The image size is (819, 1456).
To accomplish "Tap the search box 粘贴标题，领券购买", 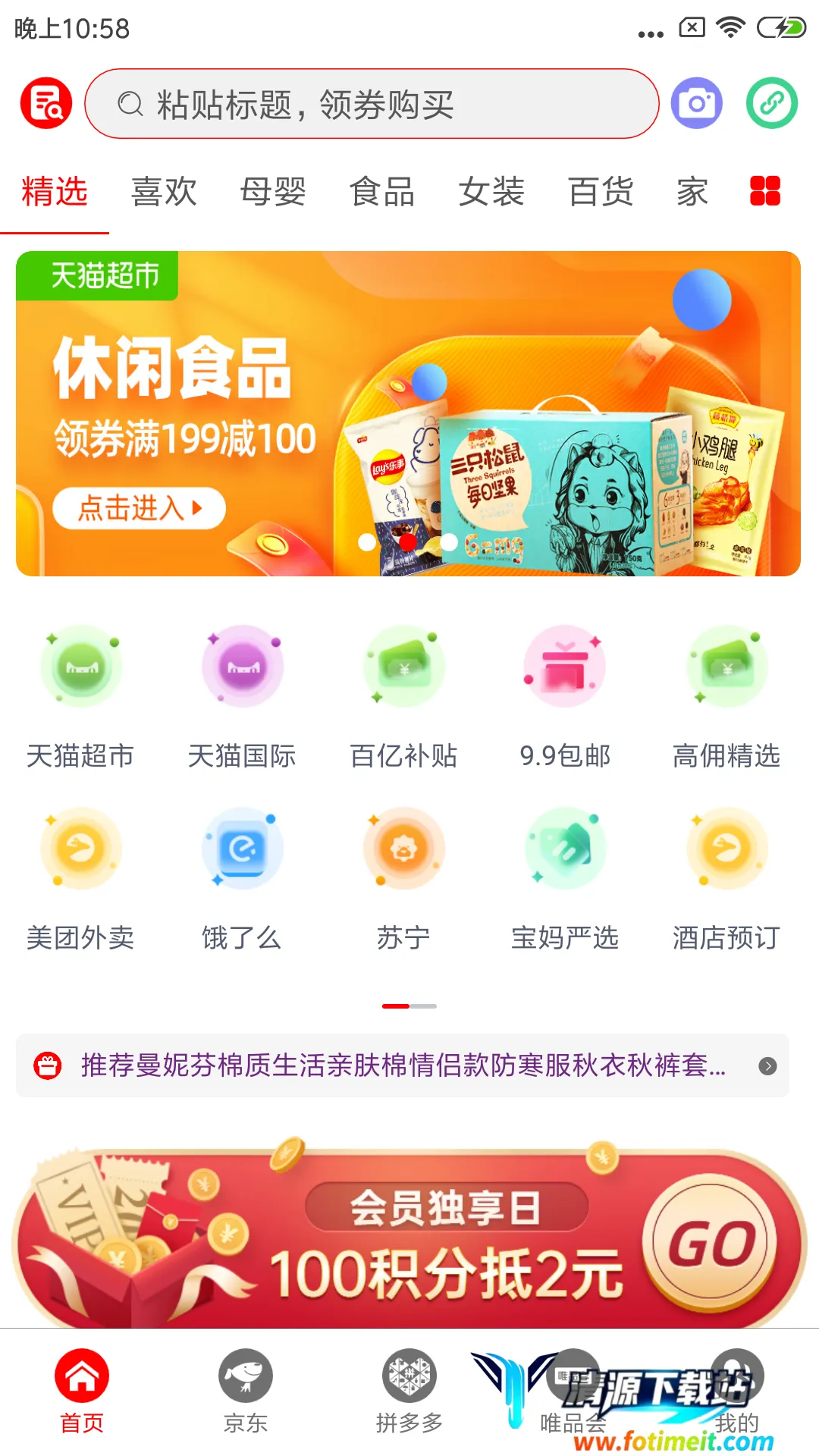I will click(x=372, y=104).
